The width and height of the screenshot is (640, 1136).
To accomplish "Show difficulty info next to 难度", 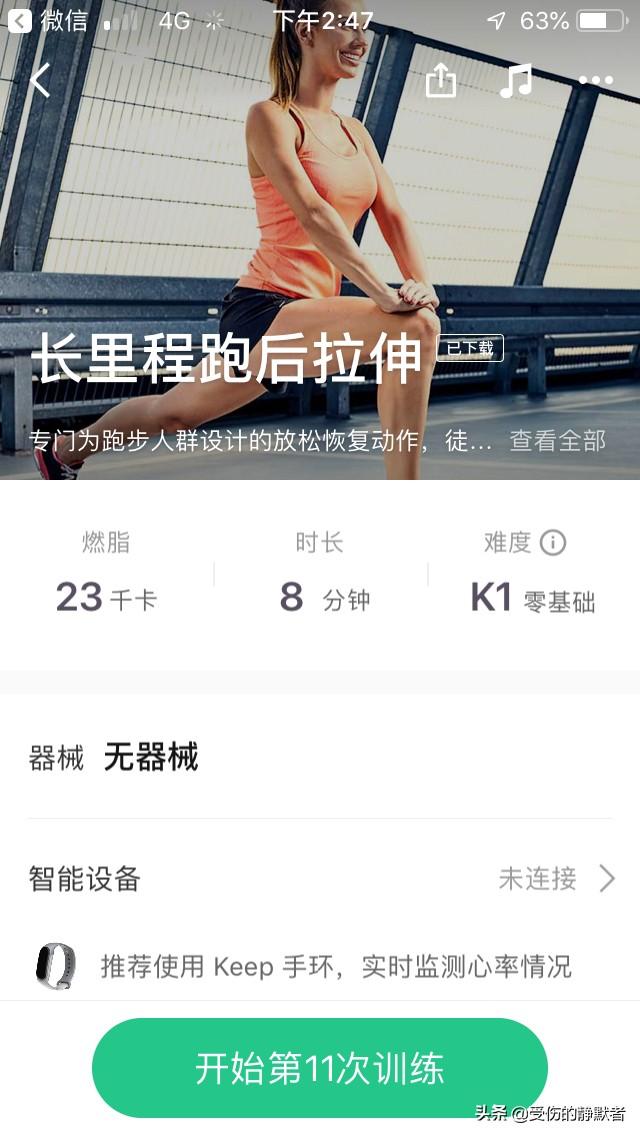I will (553, 543).
